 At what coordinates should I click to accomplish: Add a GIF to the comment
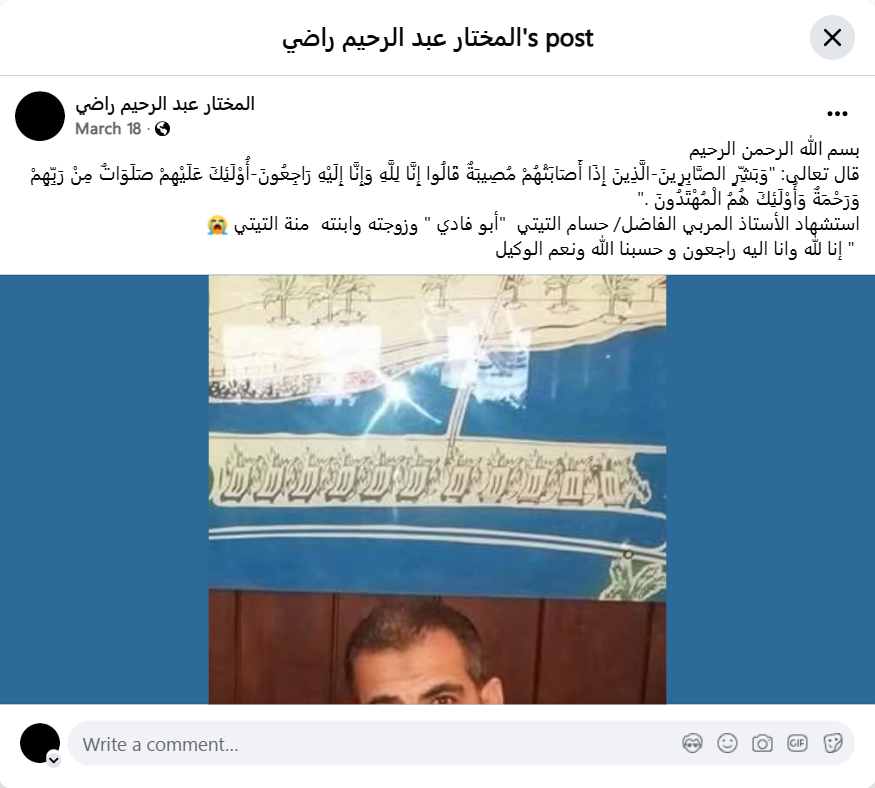(797, 743)
